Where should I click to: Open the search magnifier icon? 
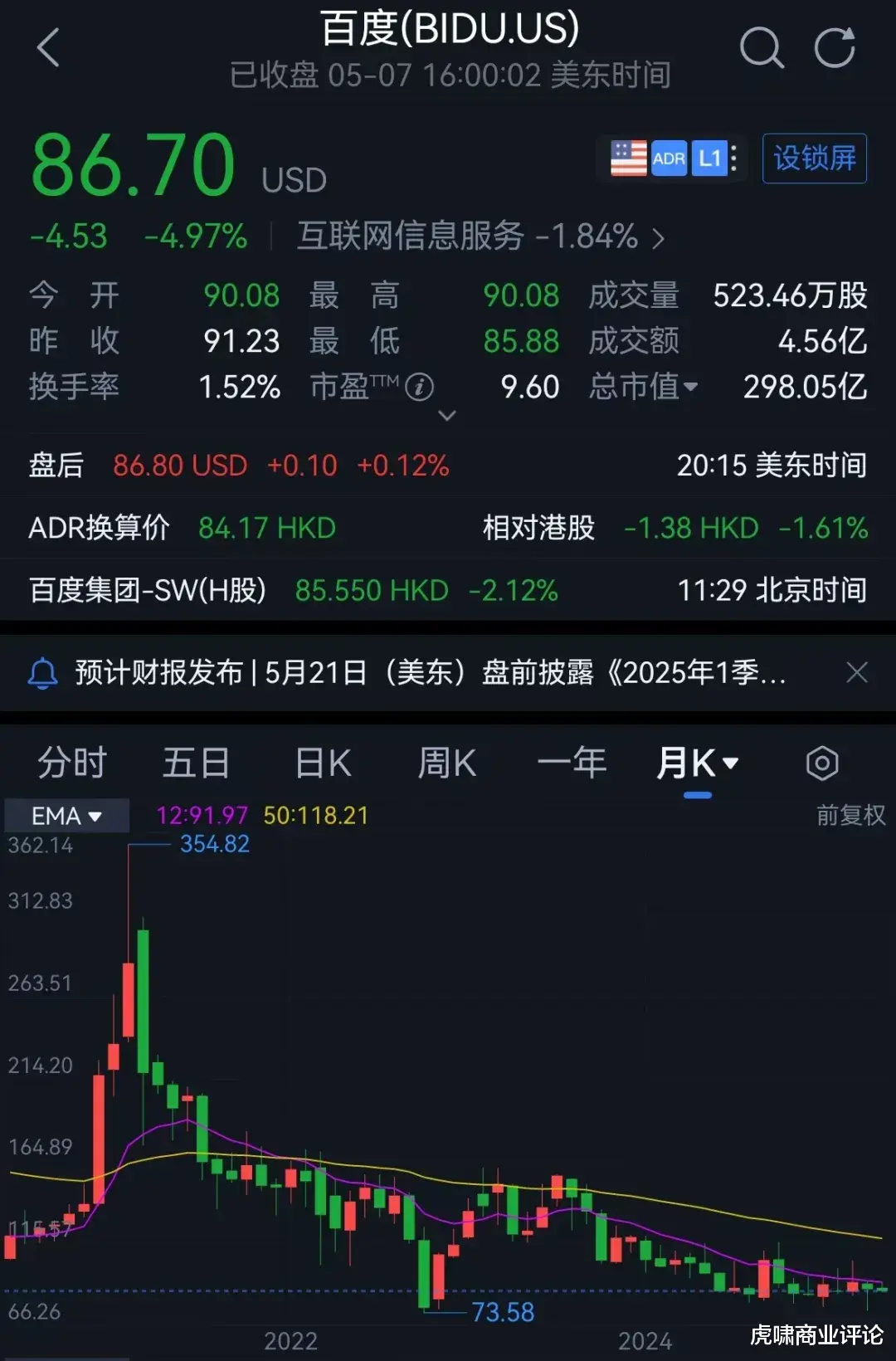pyautogui.click(x=761, y=48)
